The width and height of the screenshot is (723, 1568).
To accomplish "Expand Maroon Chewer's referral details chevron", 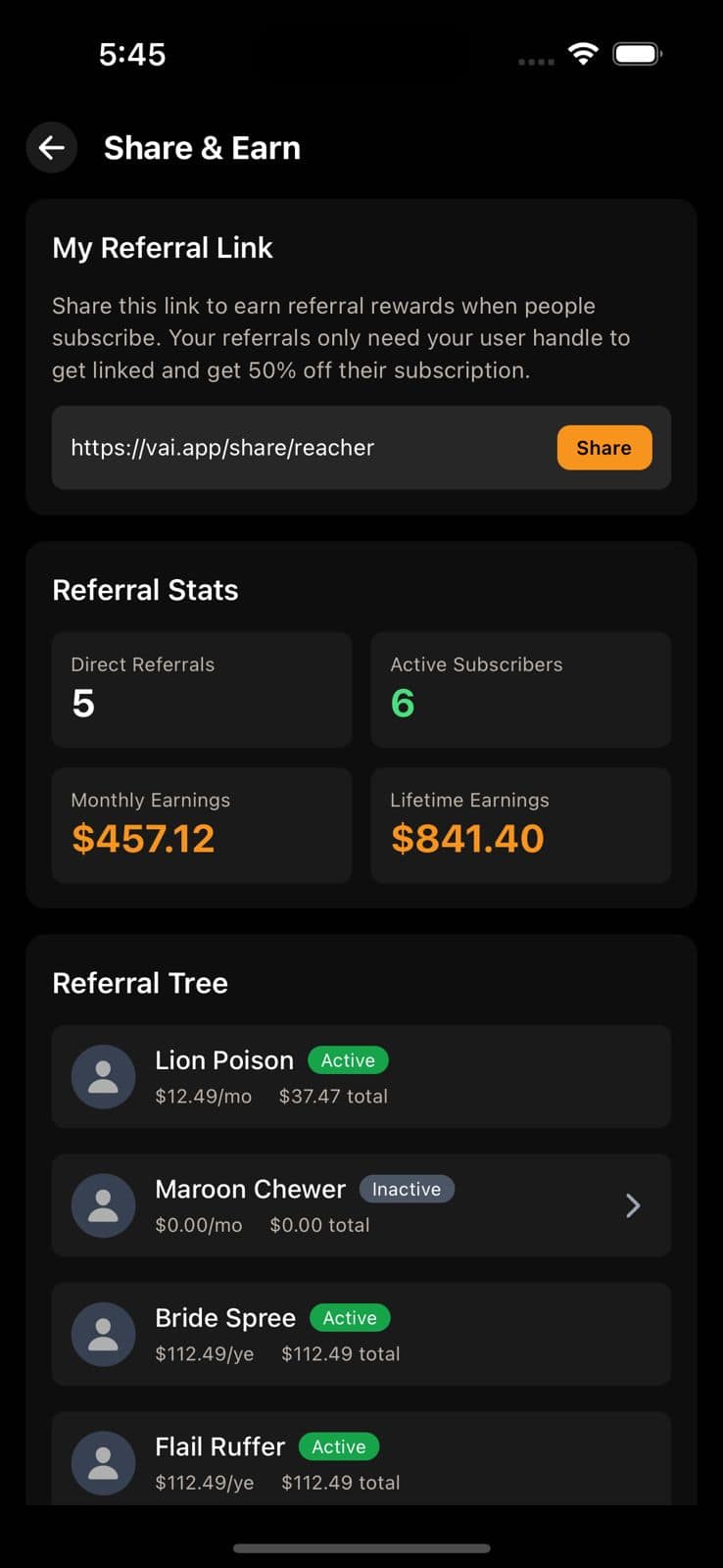I will pos(633,1205).
